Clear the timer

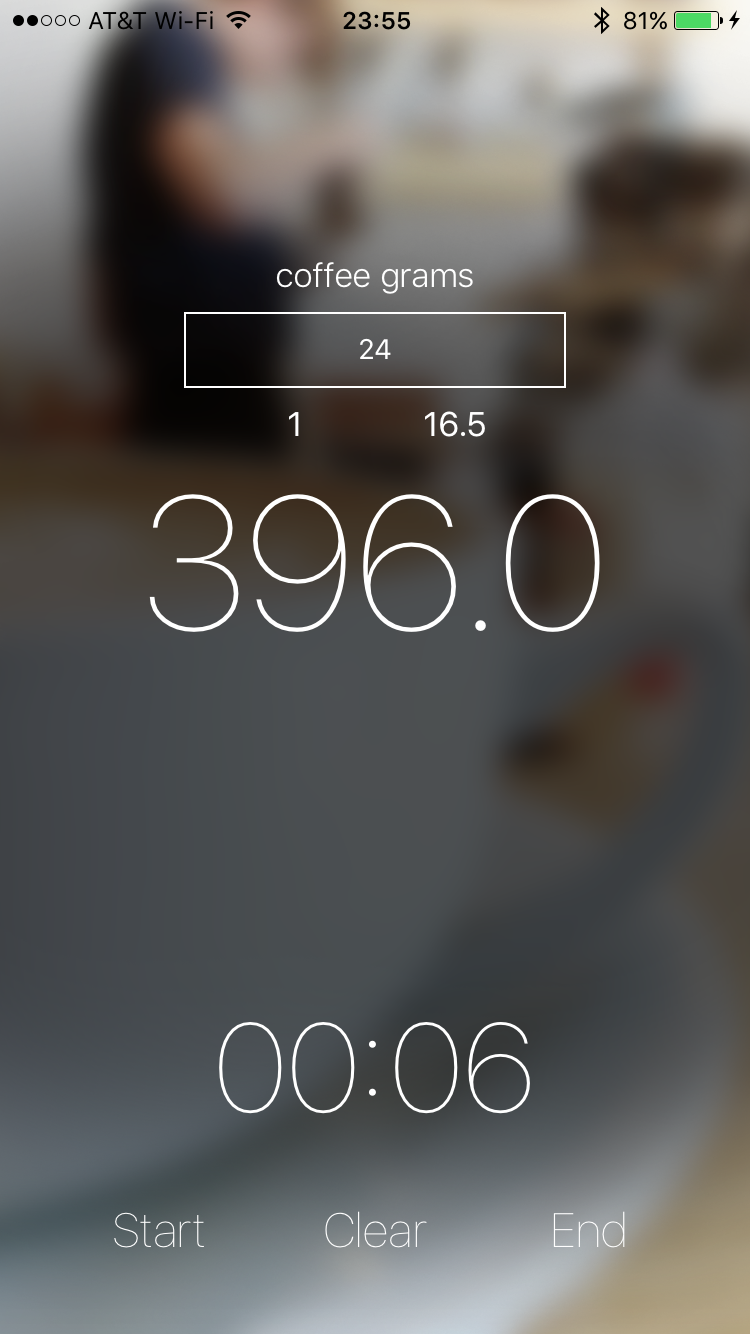tap(375, 1231)
